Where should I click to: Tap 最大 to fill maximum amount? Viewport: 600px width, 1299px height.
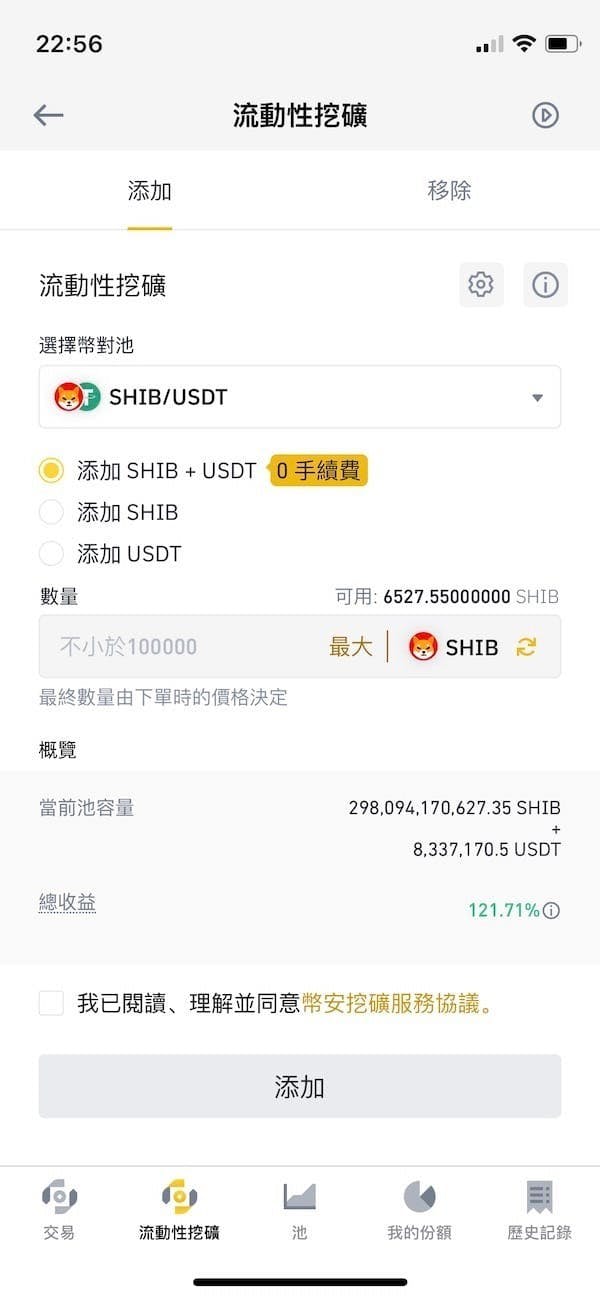(x=350, y=647)
